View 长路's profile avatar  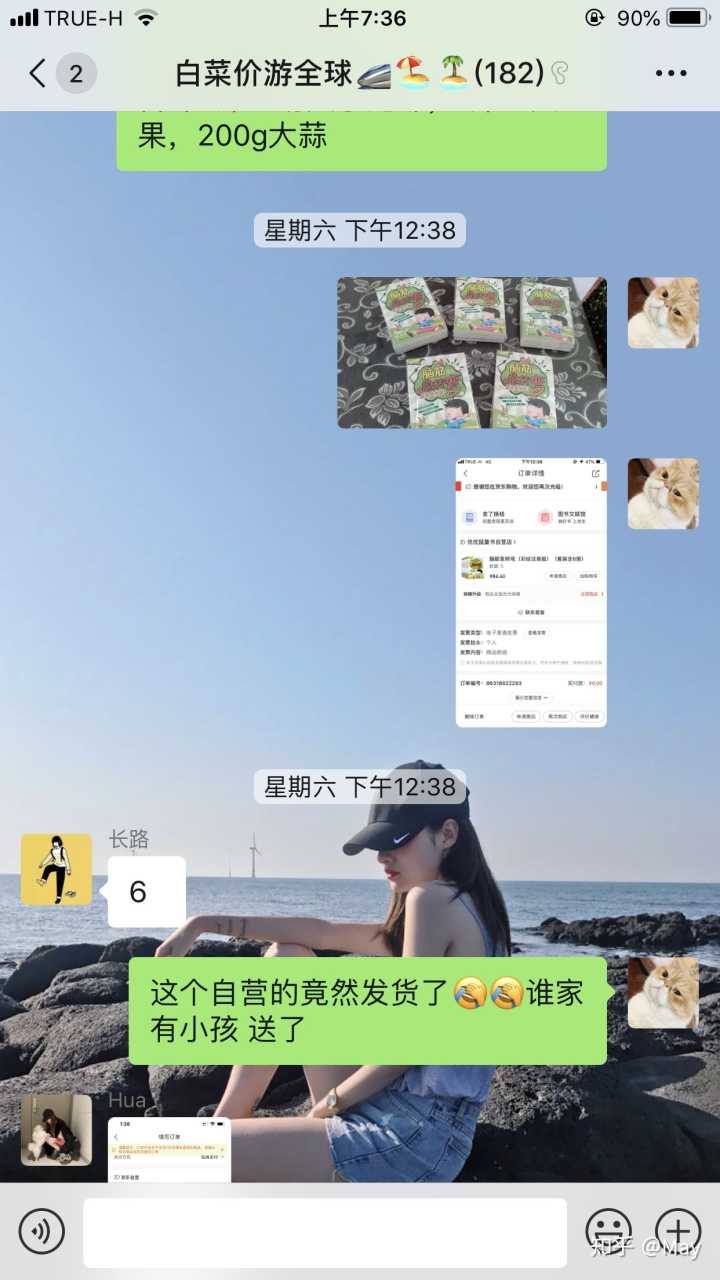coord(56,869)
